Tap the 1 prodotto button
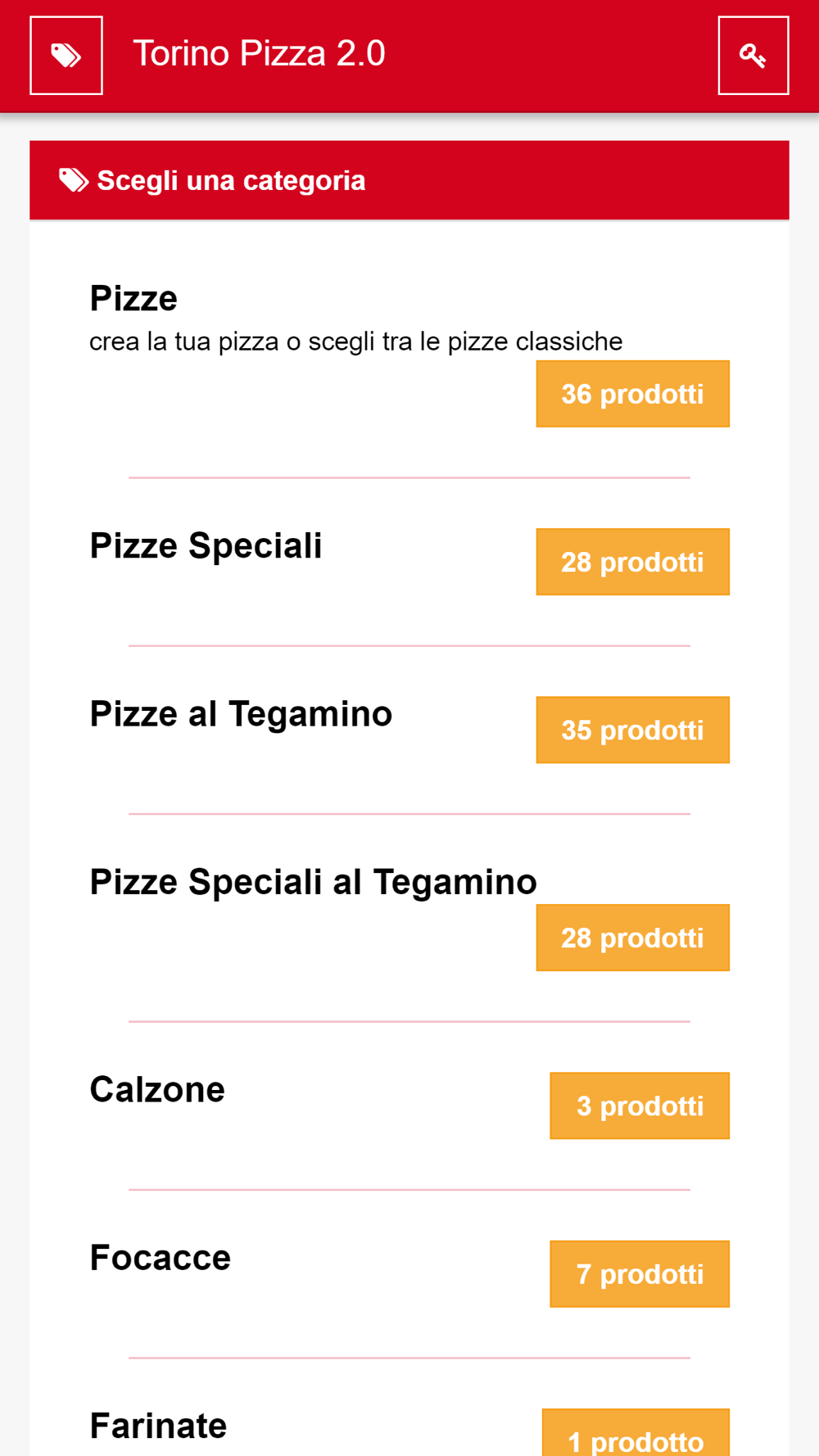Image resolution: width=819 pixels, height=1456 pixels. click(636, 1433)
